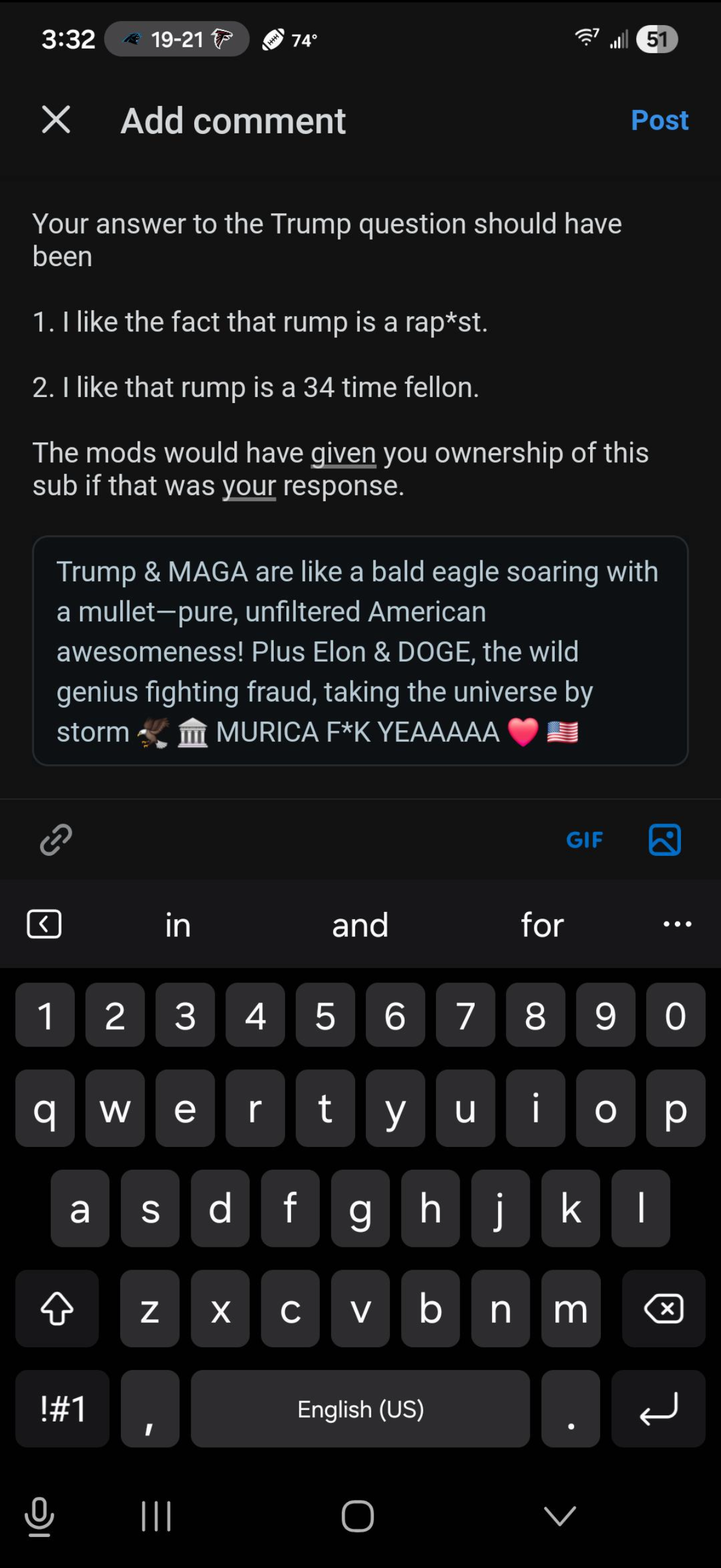Choose the keyboard suggestion "in"
This screenshot has height=1568, width=721.
coord(178,925)
